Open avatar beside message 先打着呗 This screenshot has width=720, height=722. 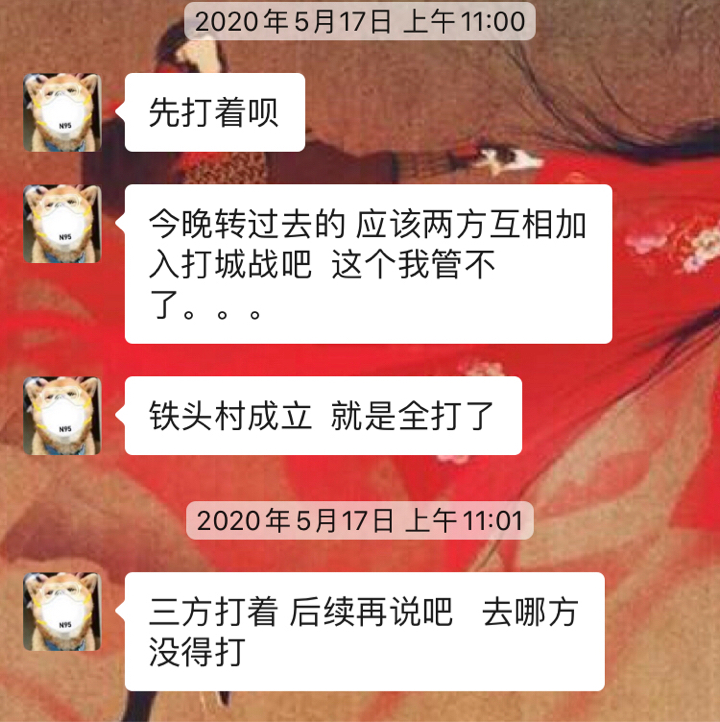tap(62, 112)
